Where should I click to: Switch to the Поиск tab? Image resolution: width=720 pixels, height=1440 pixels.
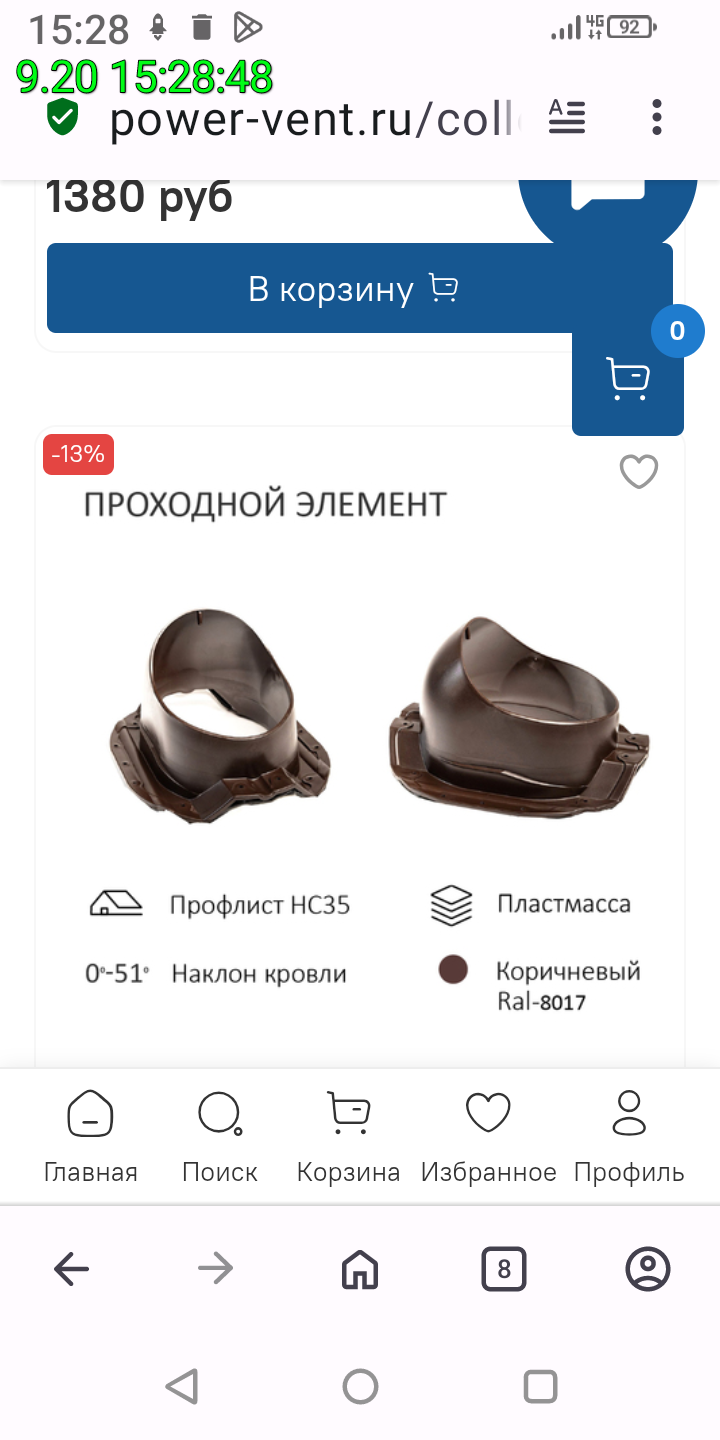220,1138
